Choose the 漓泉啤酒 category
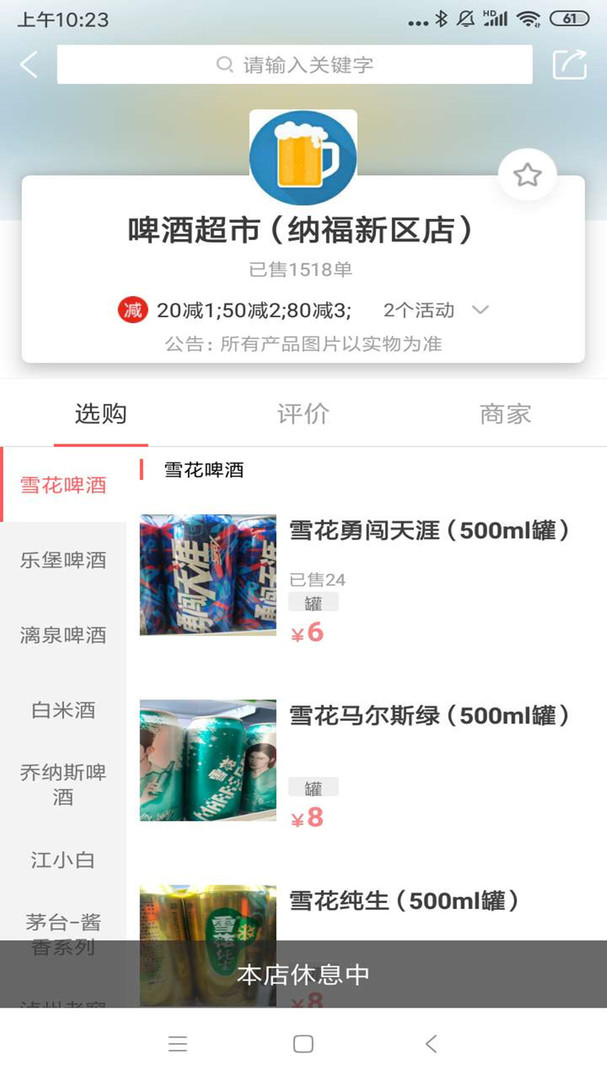 (63, 635)
